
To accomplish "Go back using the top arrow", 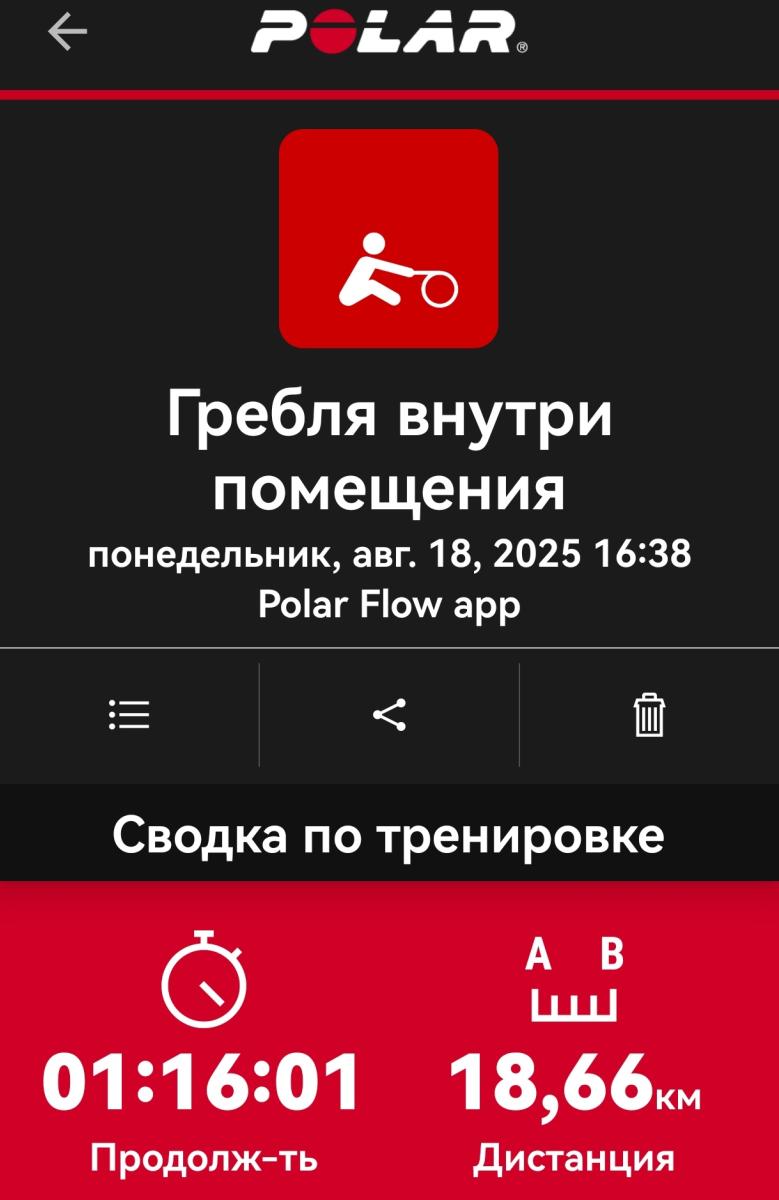I will [67, 33].
